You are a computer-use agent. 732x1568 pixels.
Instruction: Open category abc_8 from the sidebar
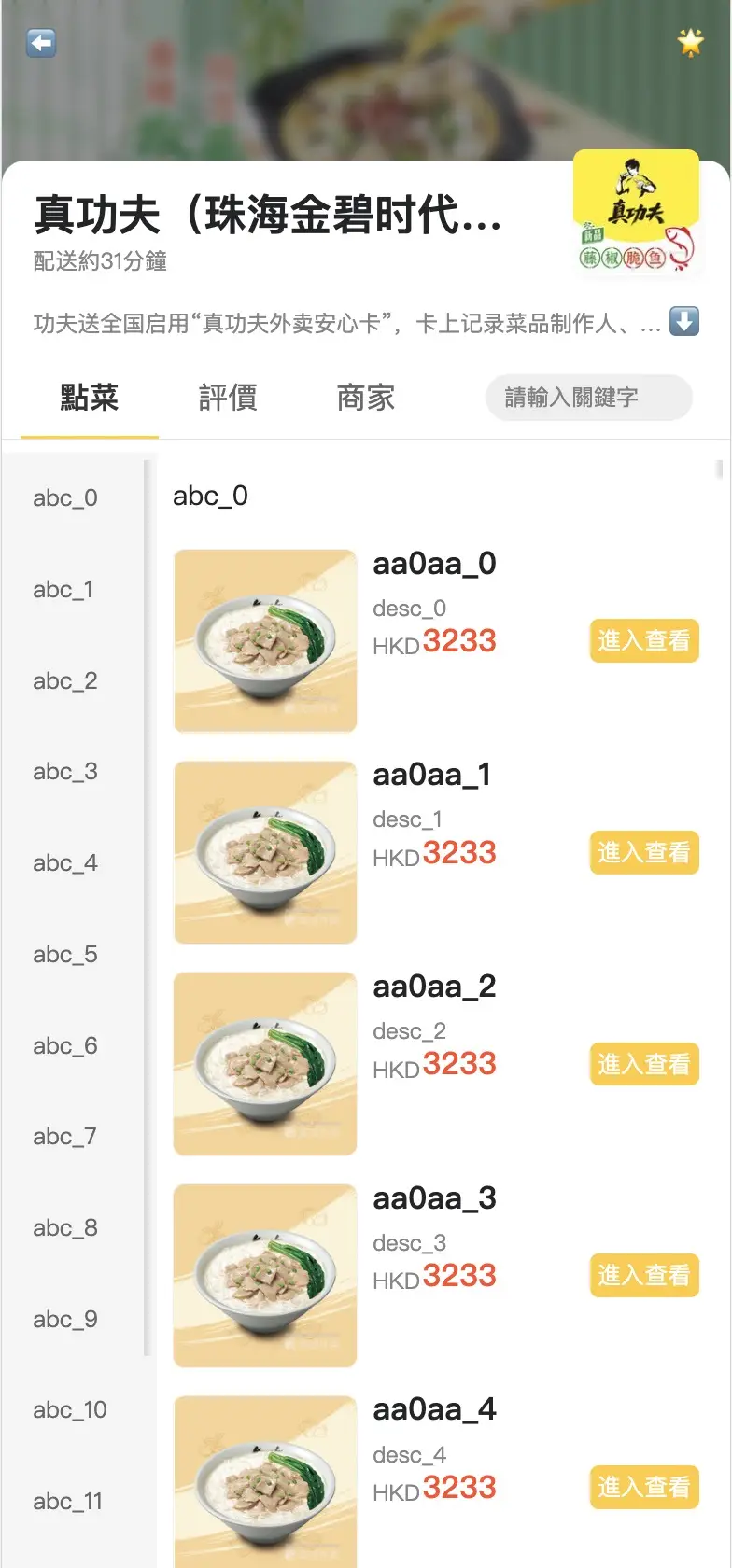65,1228
